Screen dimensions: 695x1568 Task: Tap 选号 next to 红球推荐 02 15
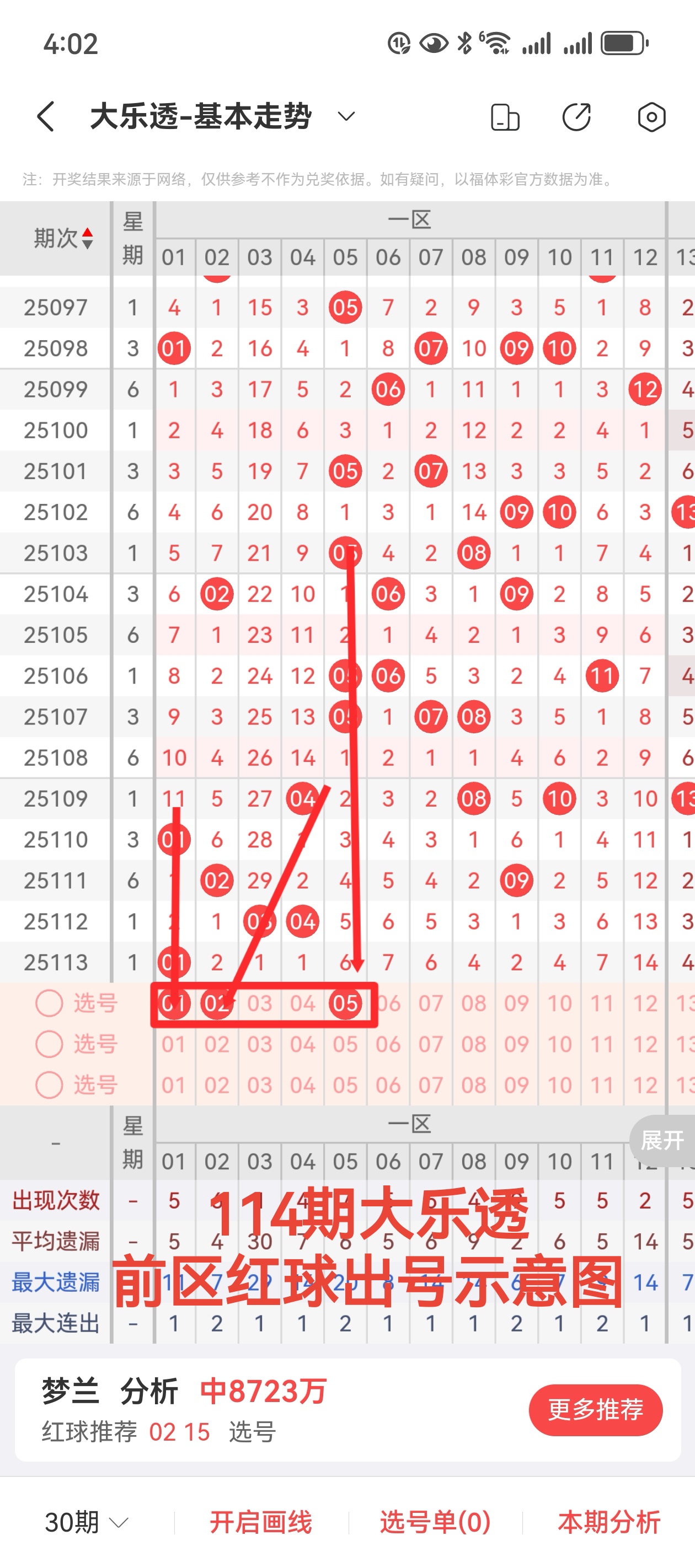(252, 1432)
